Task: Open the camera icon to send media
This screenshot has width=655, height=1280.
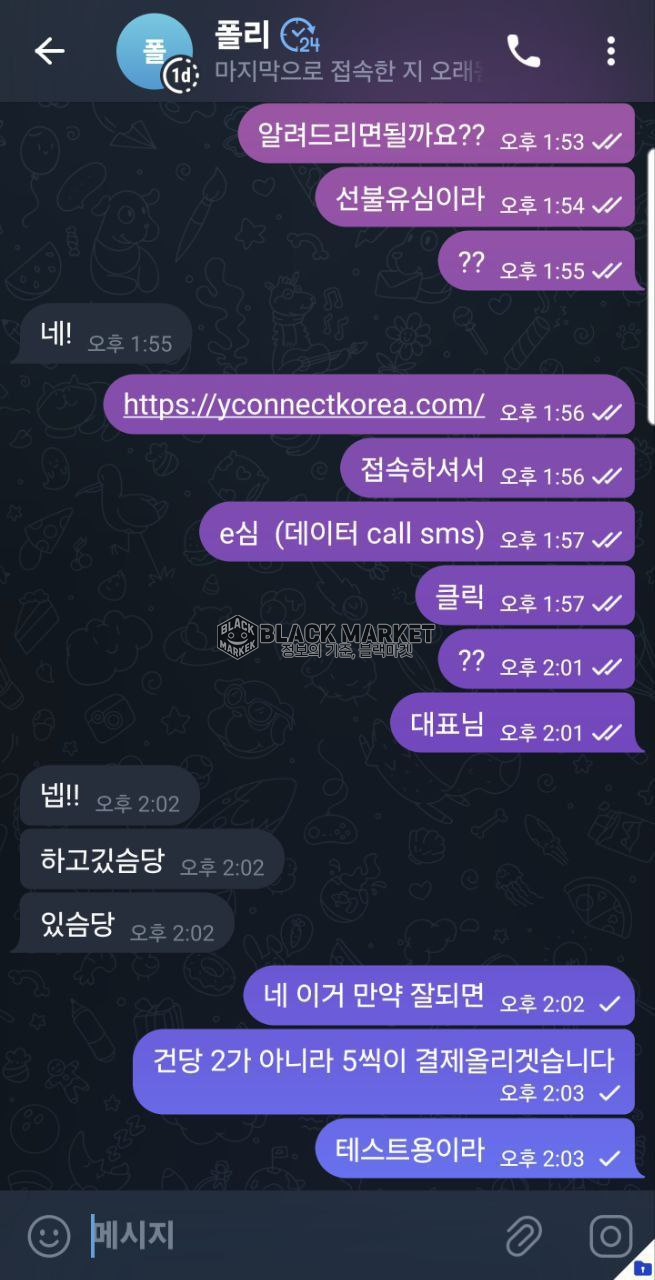Action: (610, 1237)
